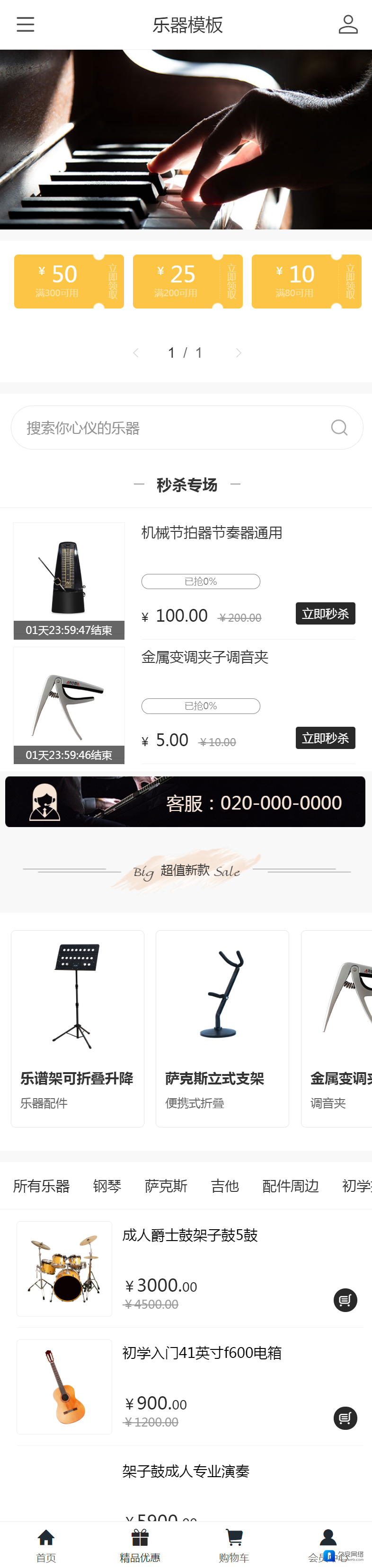Switch to the 萨克斯 category tab

pos(166,1185)
